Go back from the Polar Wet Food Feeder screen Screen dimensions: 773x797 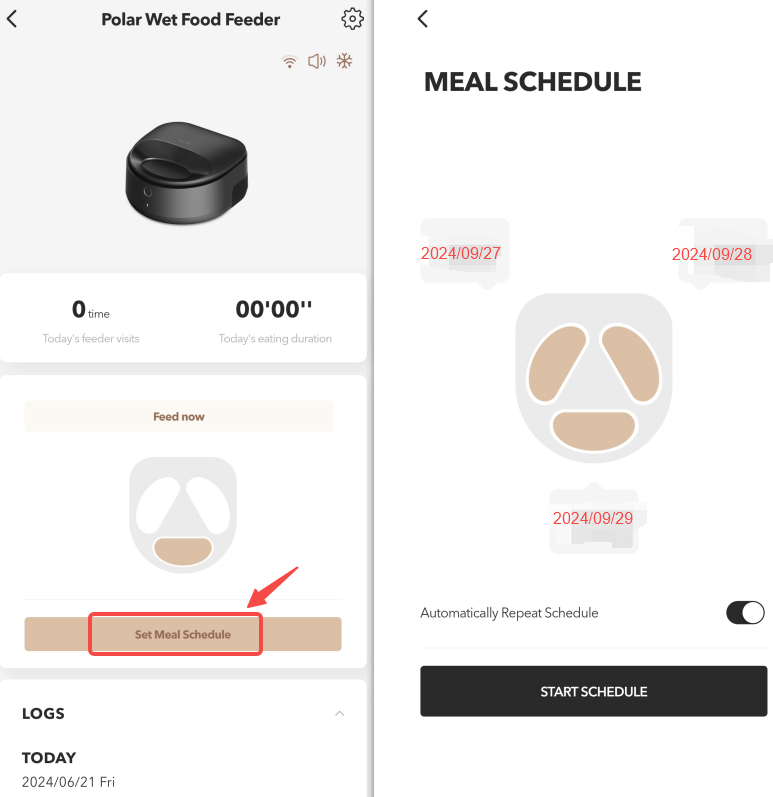click(x=12, y=19)
